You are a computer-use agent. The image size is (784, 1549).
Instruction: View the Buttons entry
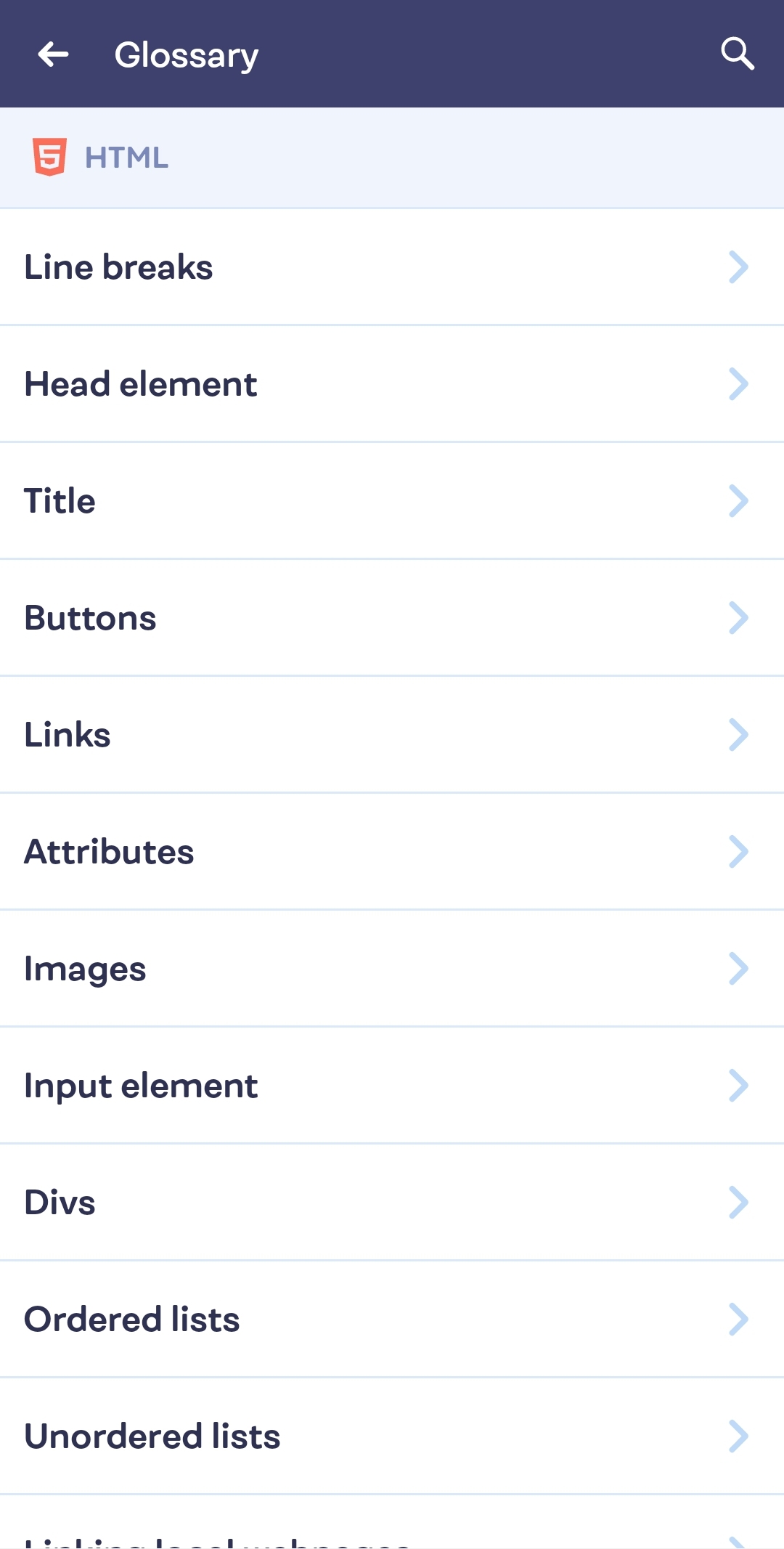(392, 618)
